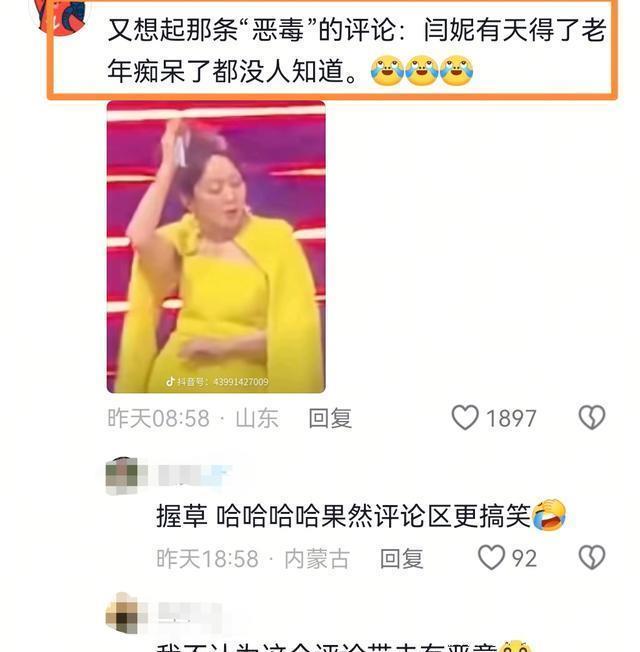Reply to the comment posted 昨天08:58 from 山东
Viewport: 640px width, 652px height.
(330, 418)
